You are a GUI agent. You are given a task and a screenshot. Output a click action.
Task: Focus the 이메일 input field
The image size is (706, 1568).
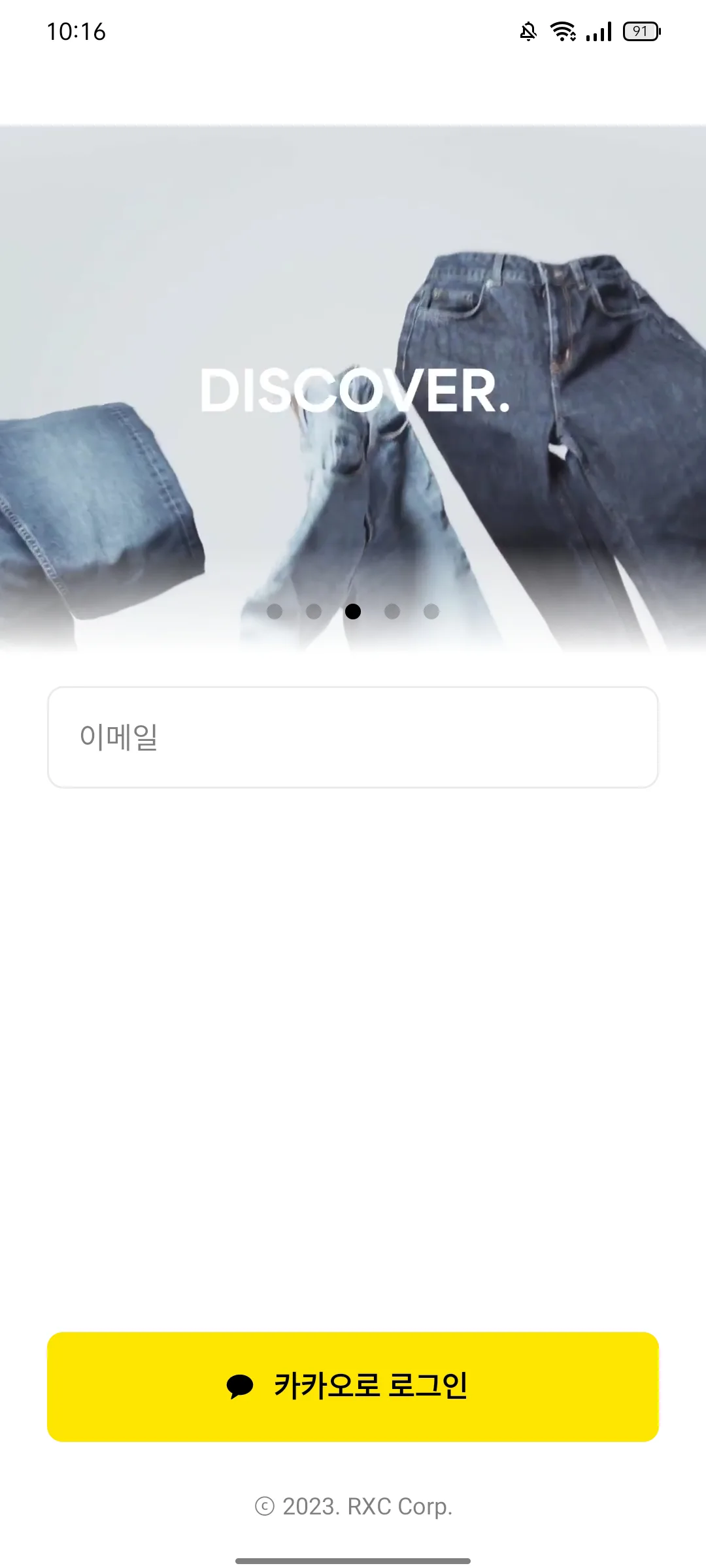[x=353, y=737]
